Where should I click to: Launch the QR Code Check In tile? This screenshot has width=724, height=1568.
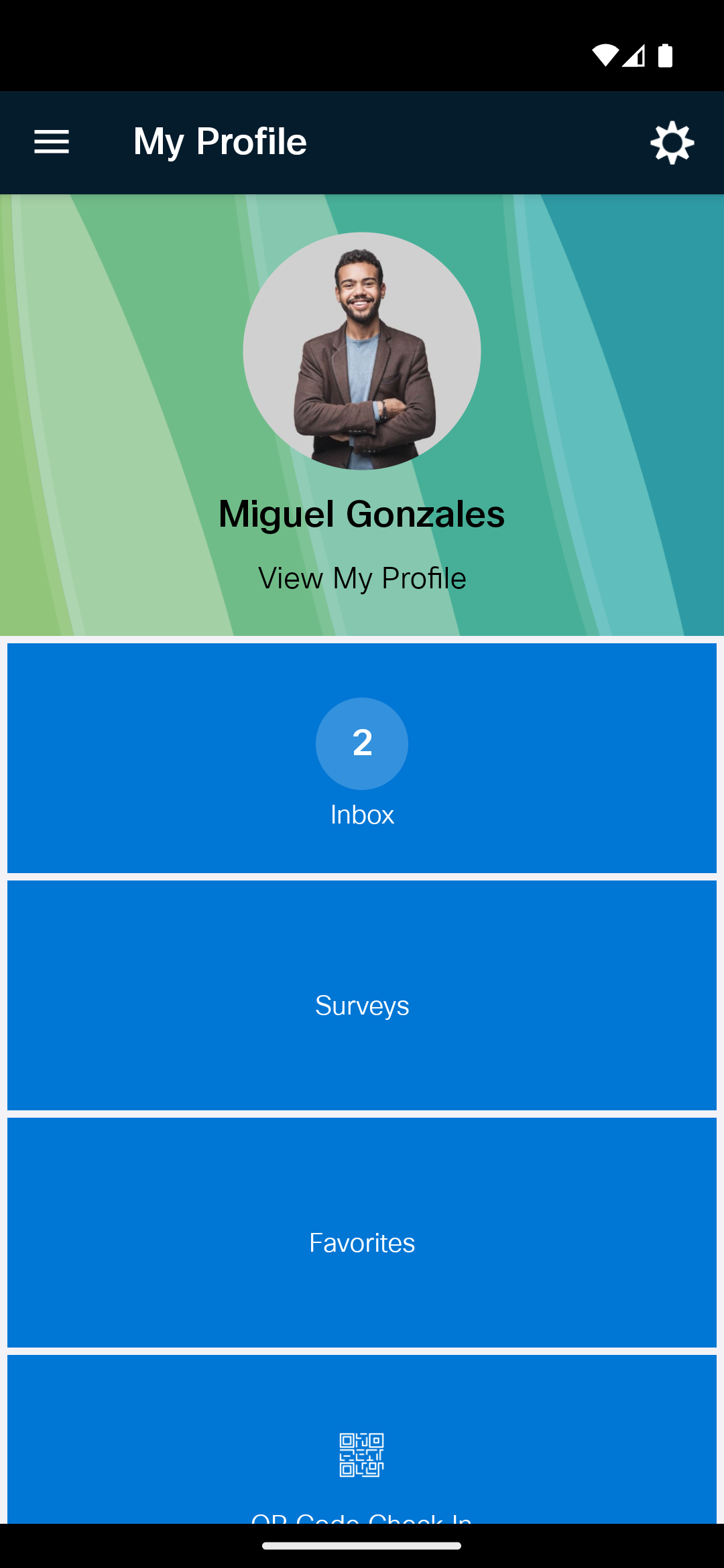(x=362, y=1439)
